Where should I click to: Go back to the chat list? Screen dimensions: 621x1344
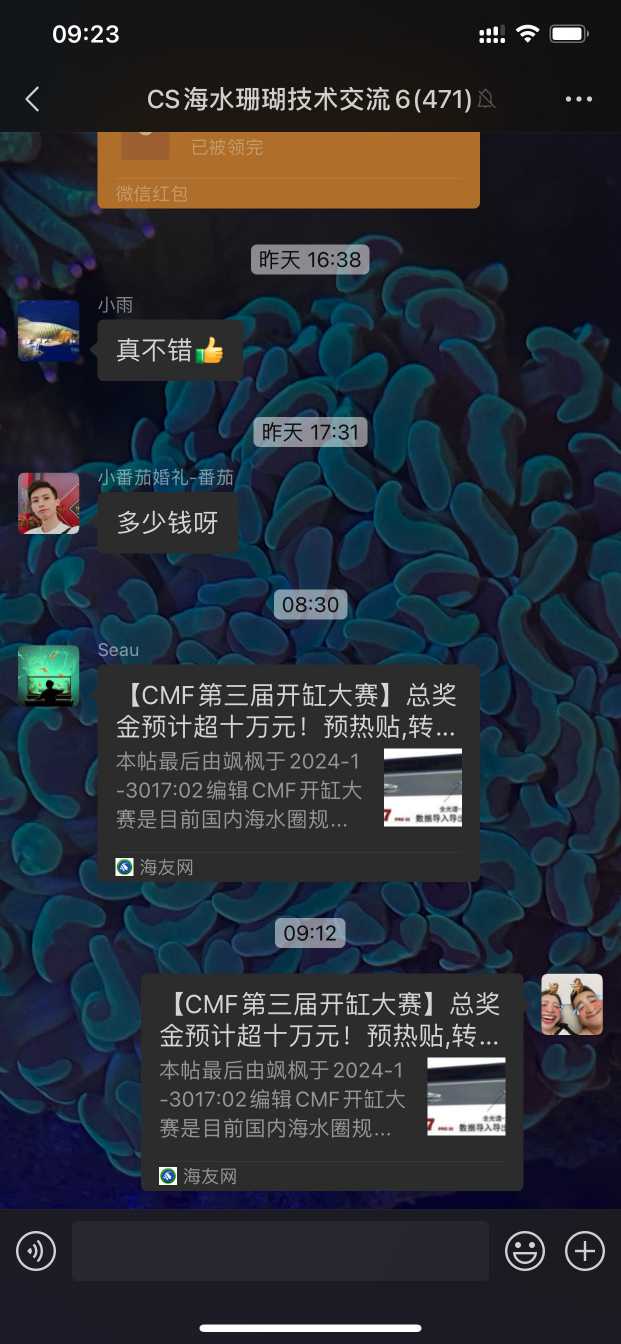[33, 99]
